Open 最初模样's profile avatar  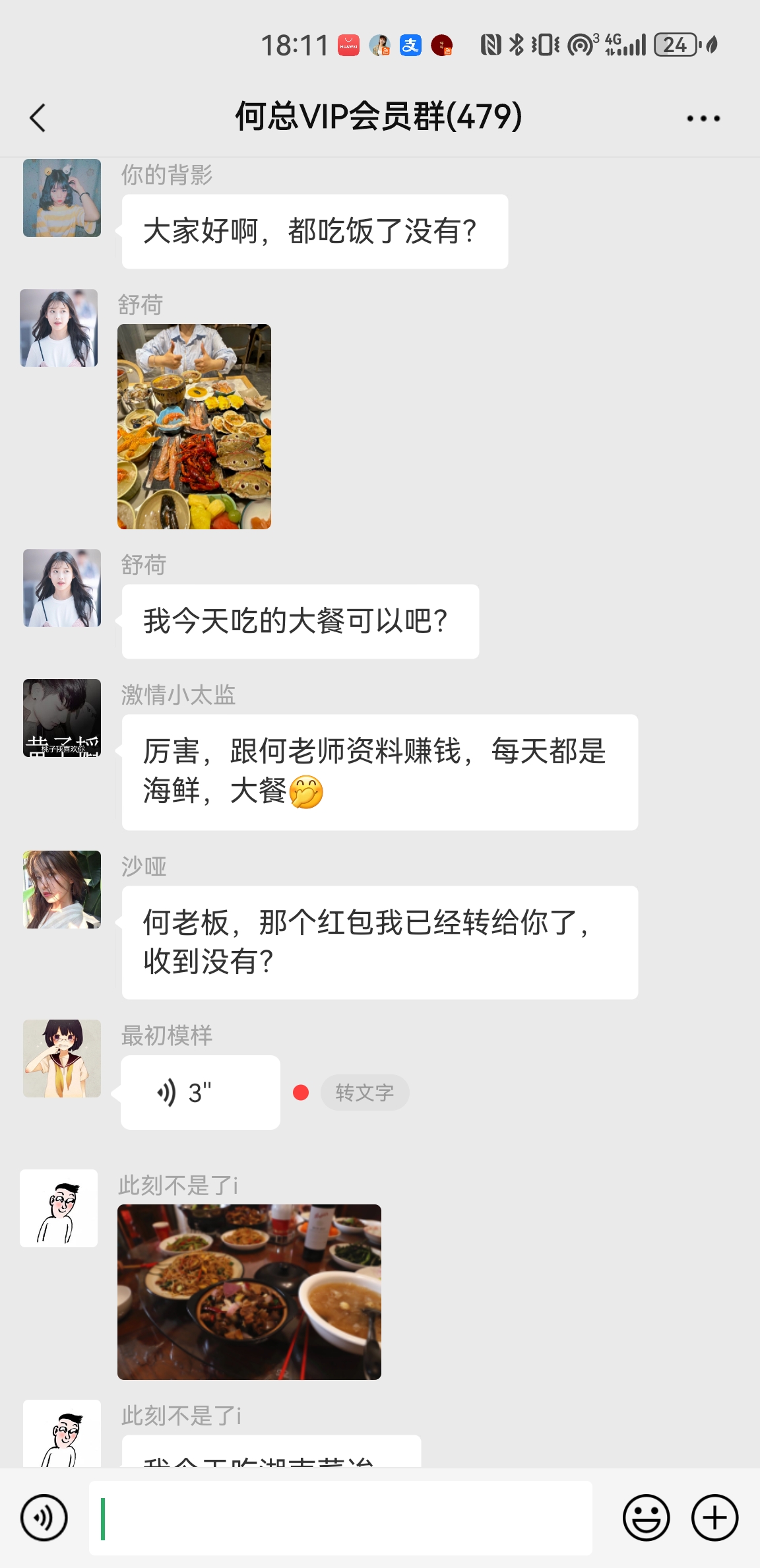click(62, 1059)
